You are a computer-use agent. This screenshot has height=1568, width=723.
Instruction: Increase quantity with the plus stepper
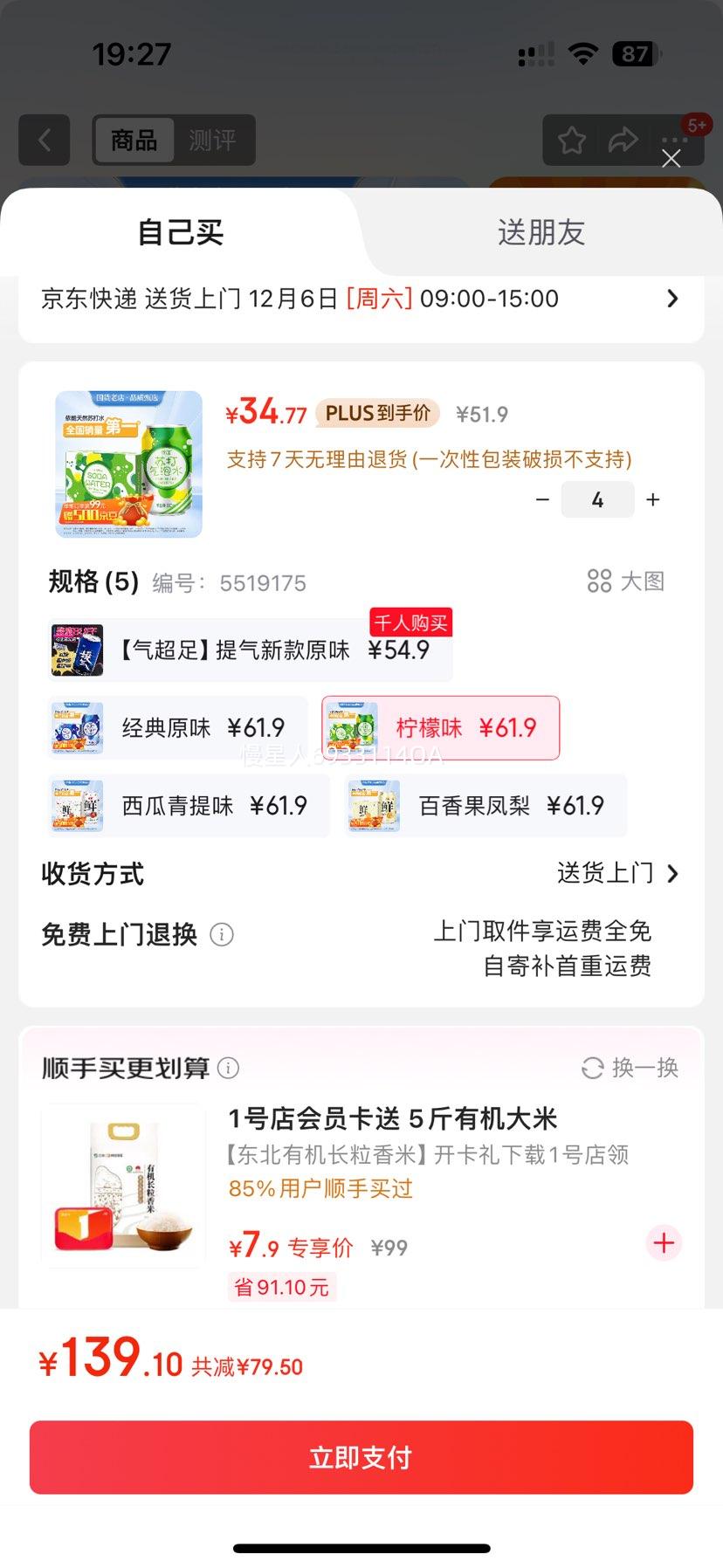coord(652,499)
